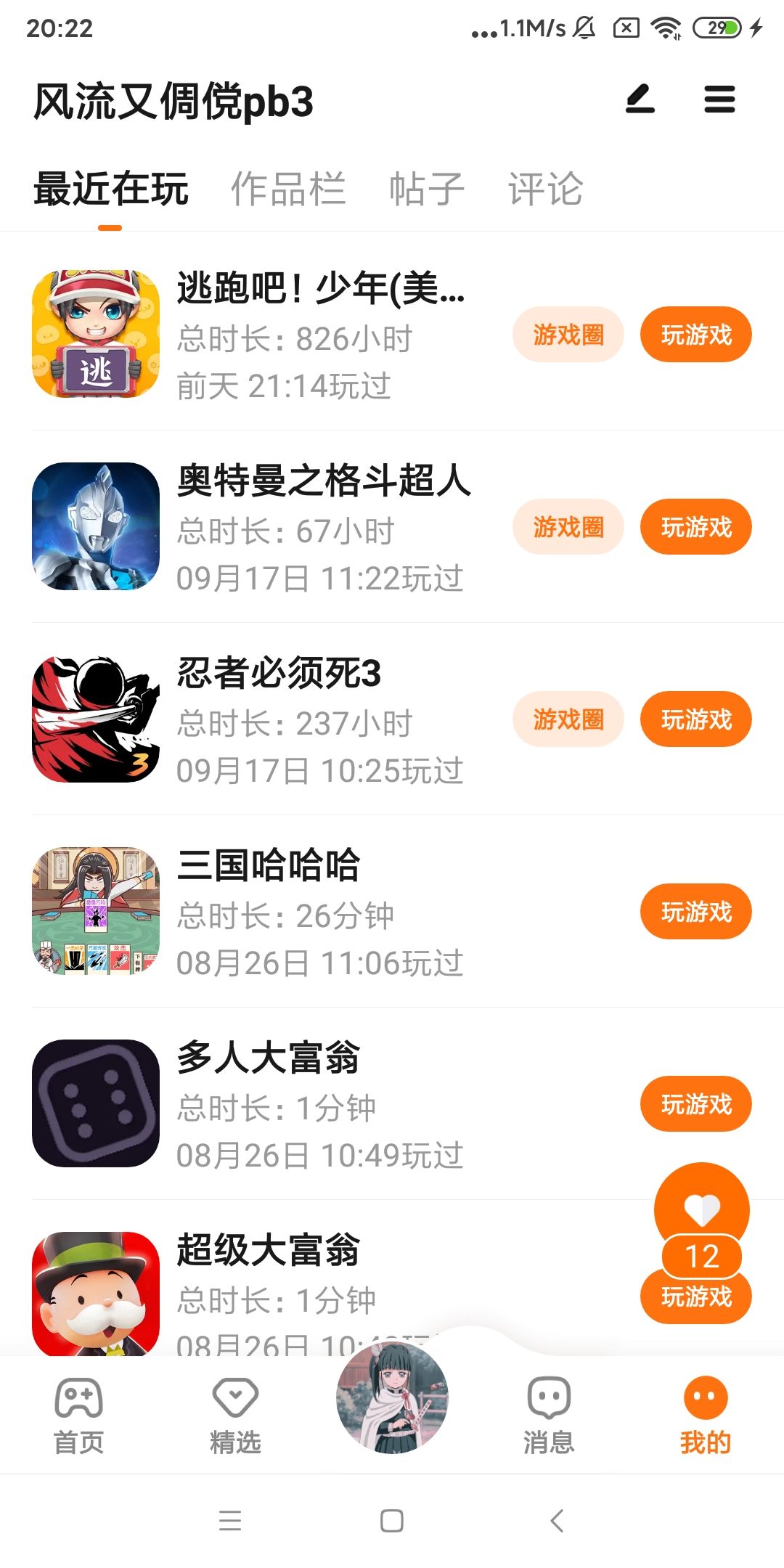Start 多人大富翁 with 玩游戏 button

pos(695,1104)
